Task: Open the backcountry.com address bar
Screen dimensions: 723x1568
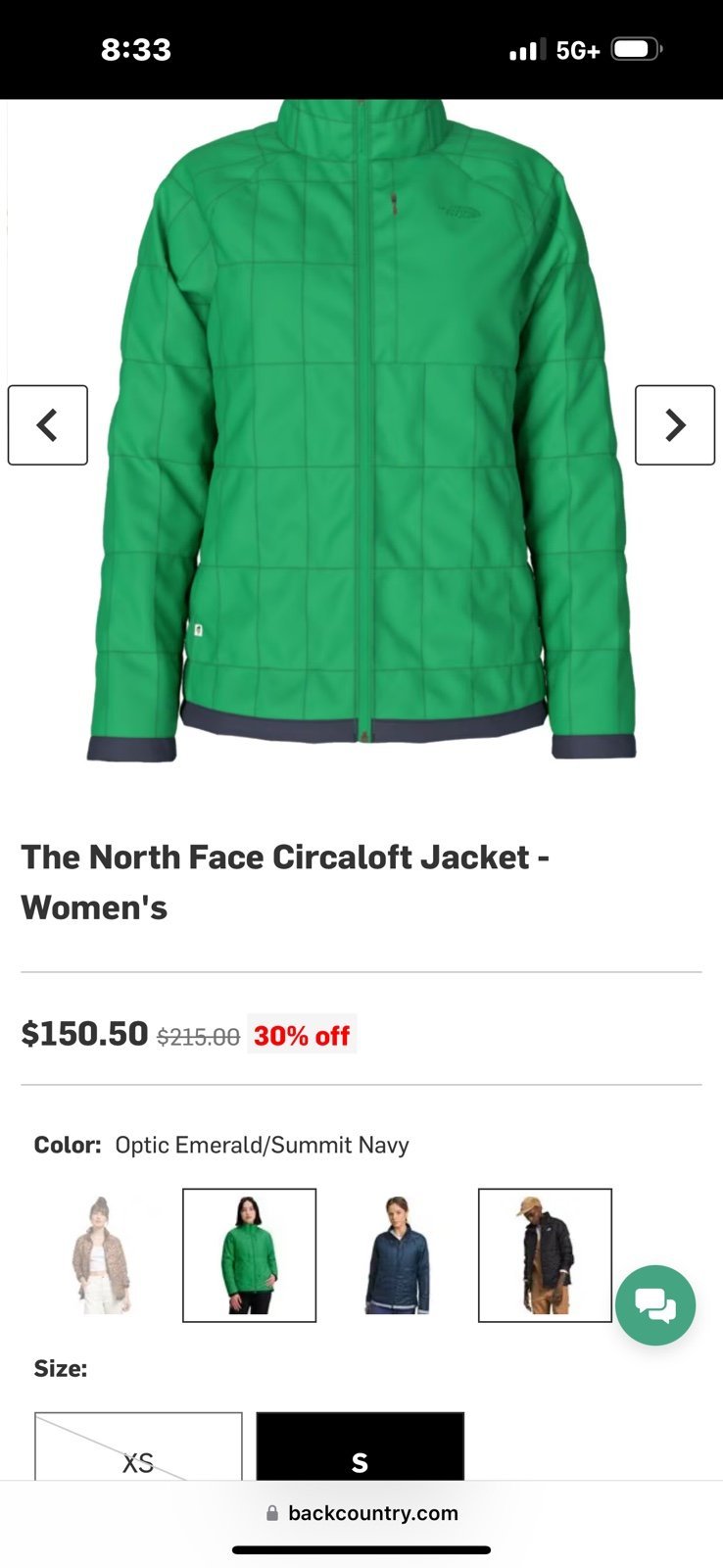Action: (x=361, y=1513)
